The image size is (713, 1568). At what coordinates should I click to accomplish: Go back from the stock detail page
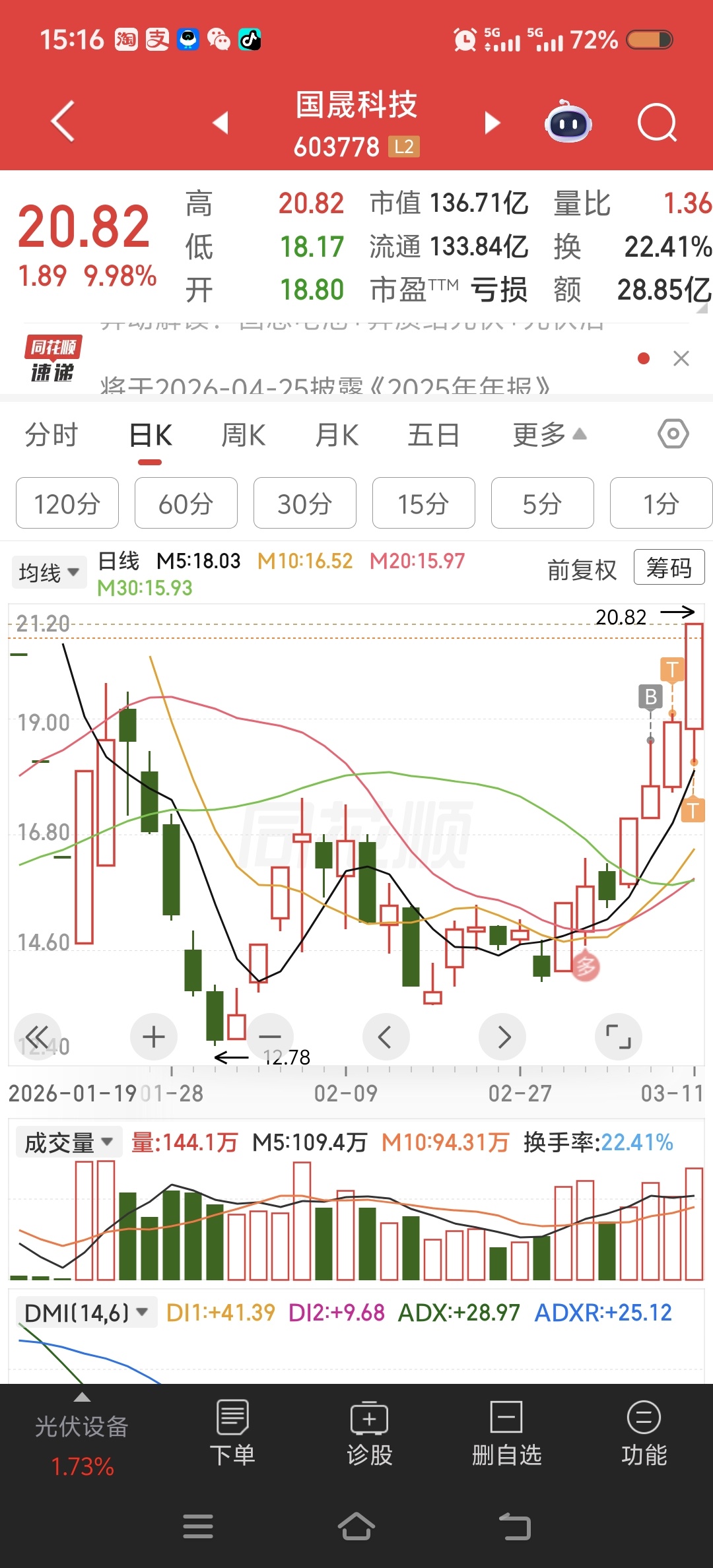click(63, 121)
